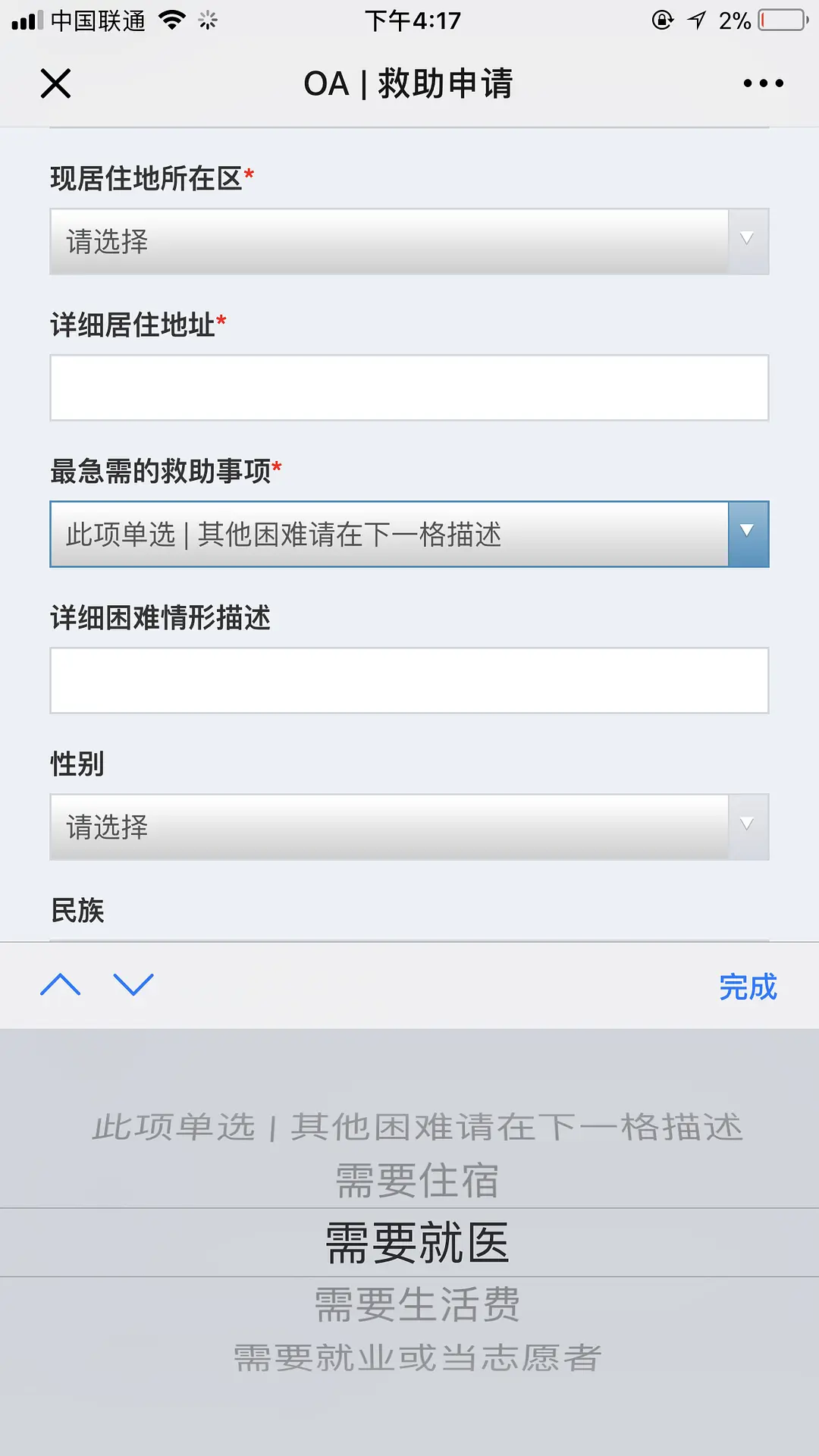Select the 此项单选 placeholder option in the picker
The width and height of the screenshot is (819, 1456).
click(x=417, y=1127)
